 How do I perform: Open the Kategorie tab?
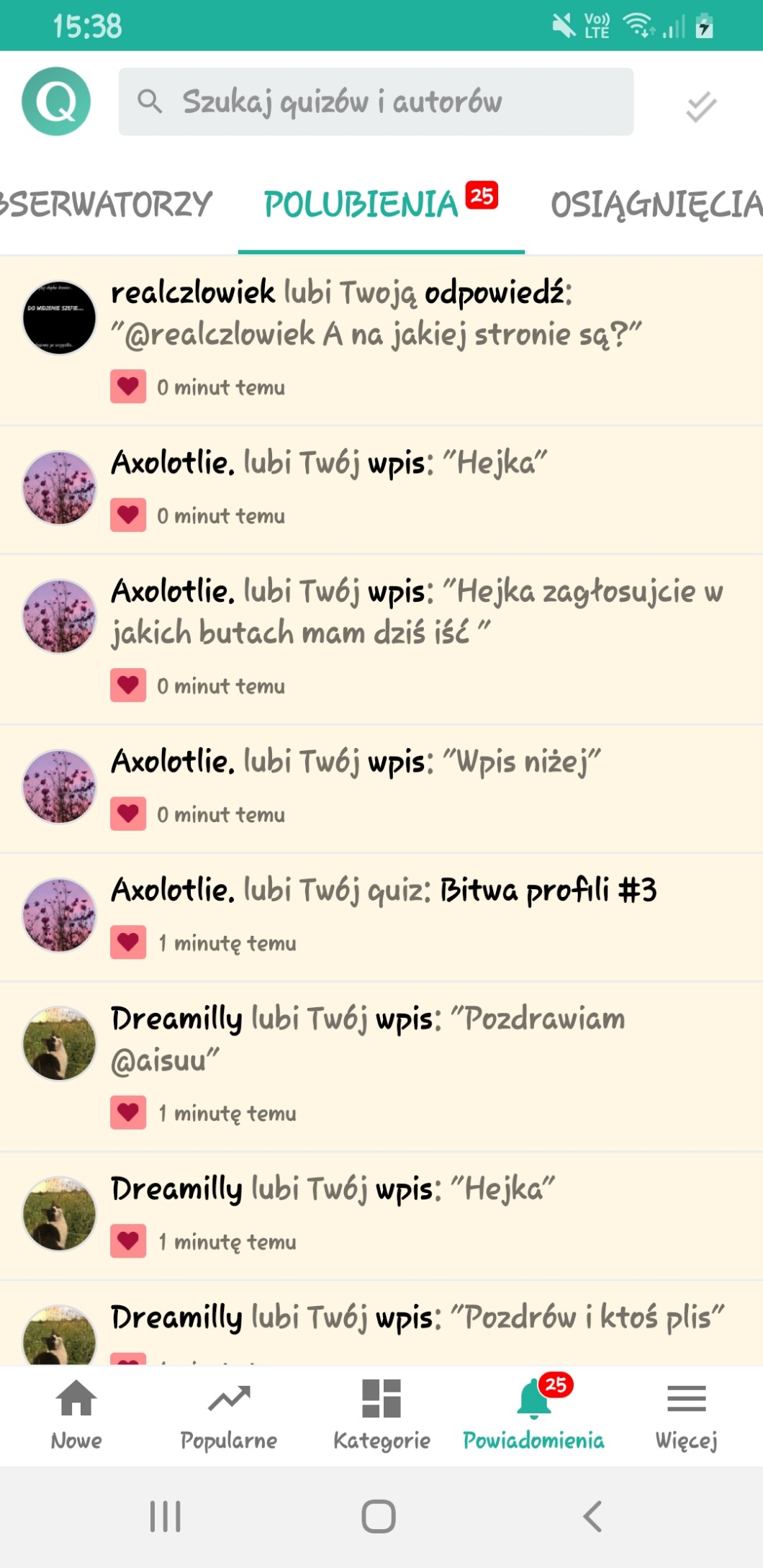coord(381,1414)
